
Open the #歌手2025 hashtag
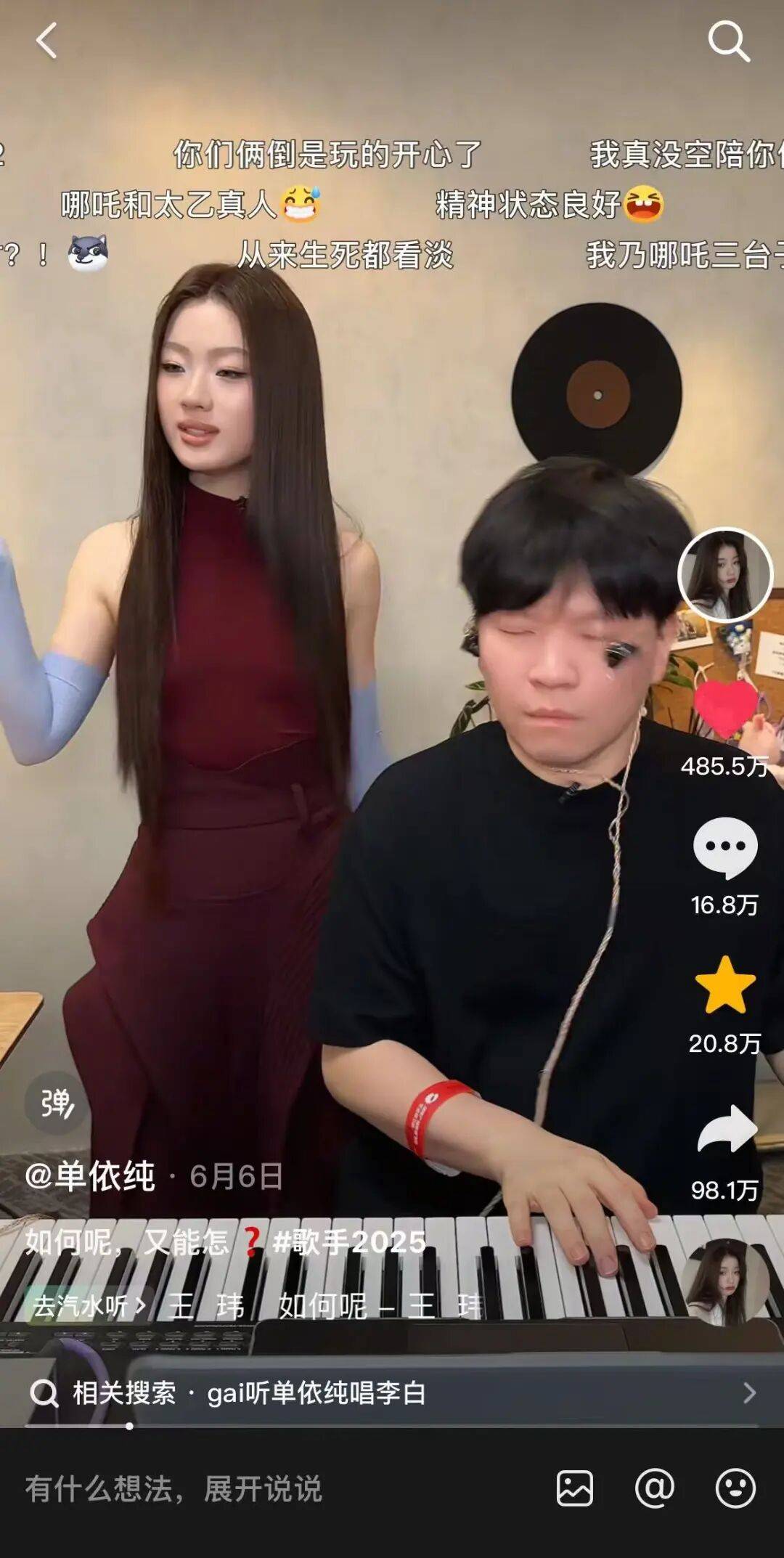click(349, 1242)
